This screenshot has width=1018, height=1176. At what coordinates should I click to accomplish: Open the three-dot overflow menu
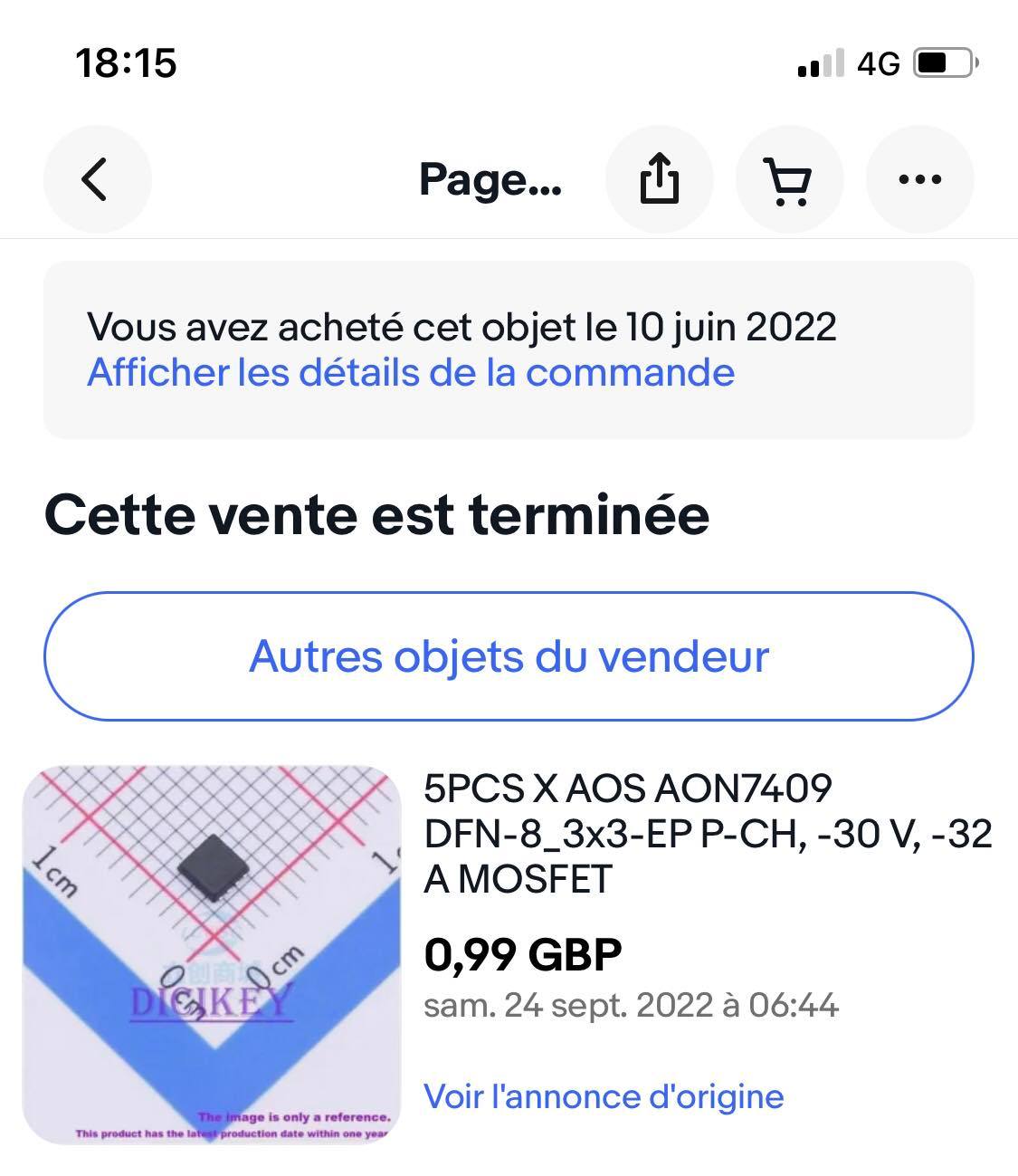(919, 179)
